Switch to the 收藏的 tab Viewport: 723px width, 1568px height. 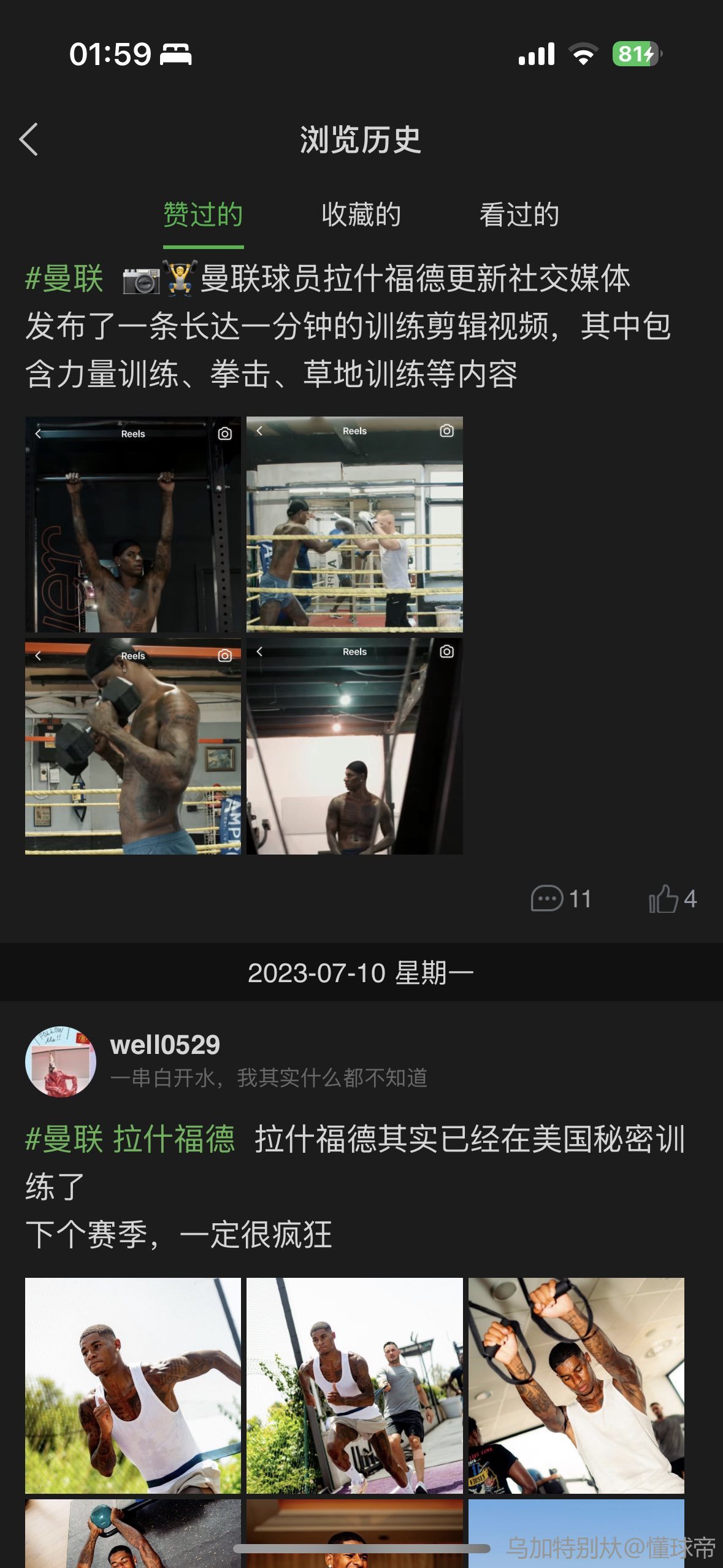pos(361,215)
